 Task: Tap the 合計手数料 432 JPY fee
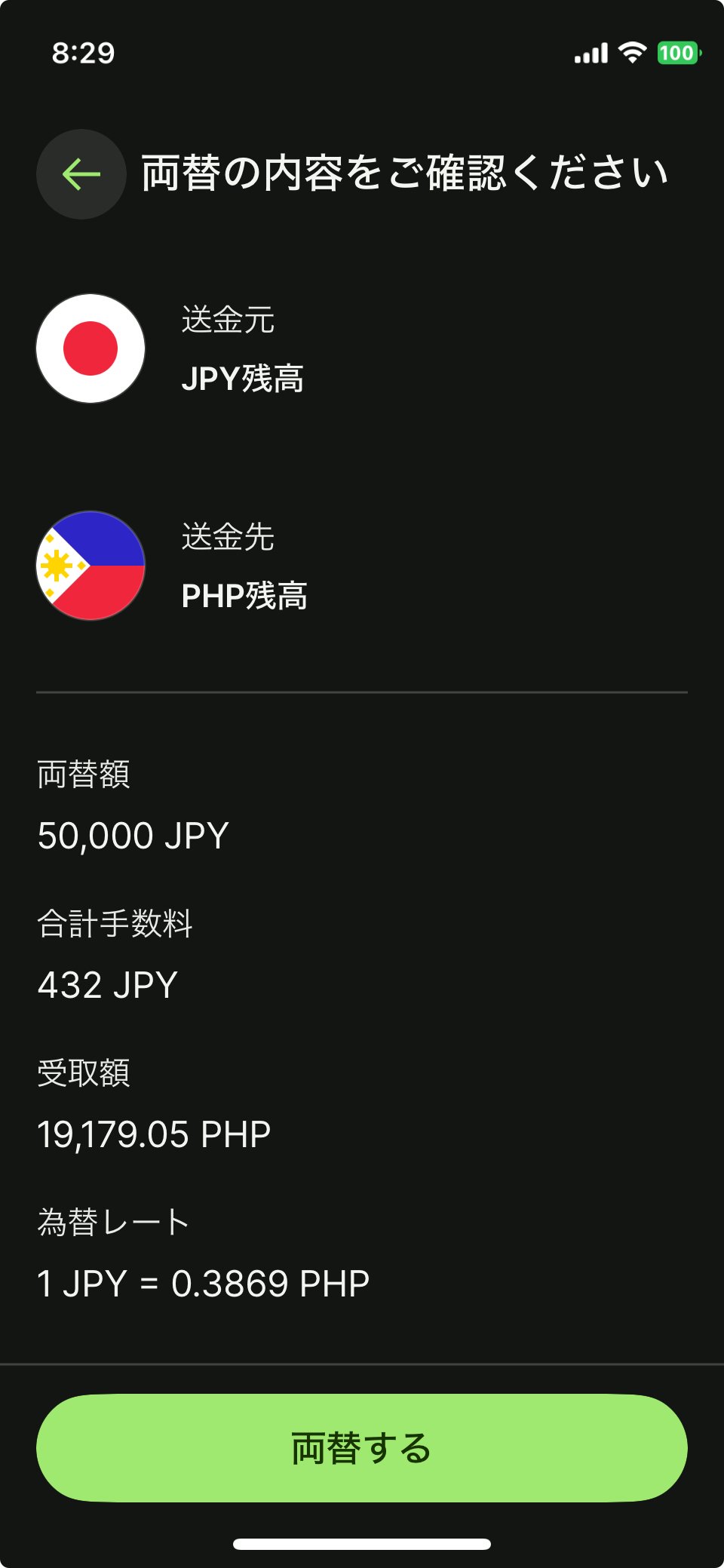click(108, 983)
